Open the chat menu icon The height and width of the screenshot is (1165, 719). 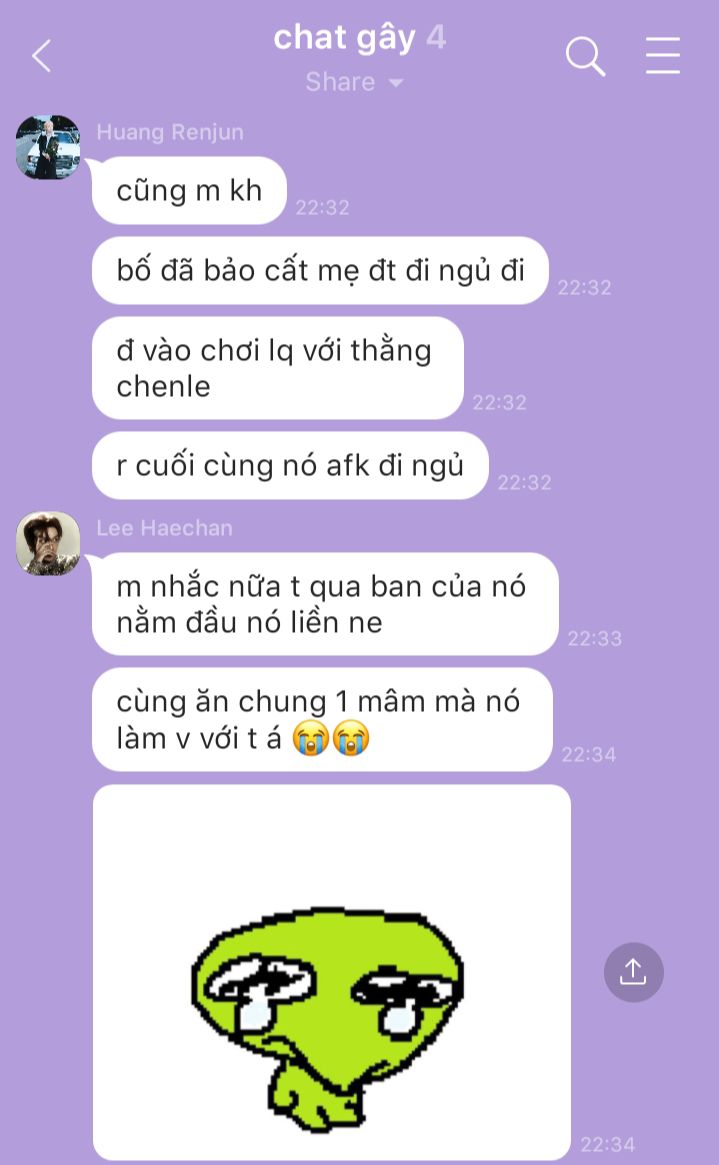coord(662,56)
